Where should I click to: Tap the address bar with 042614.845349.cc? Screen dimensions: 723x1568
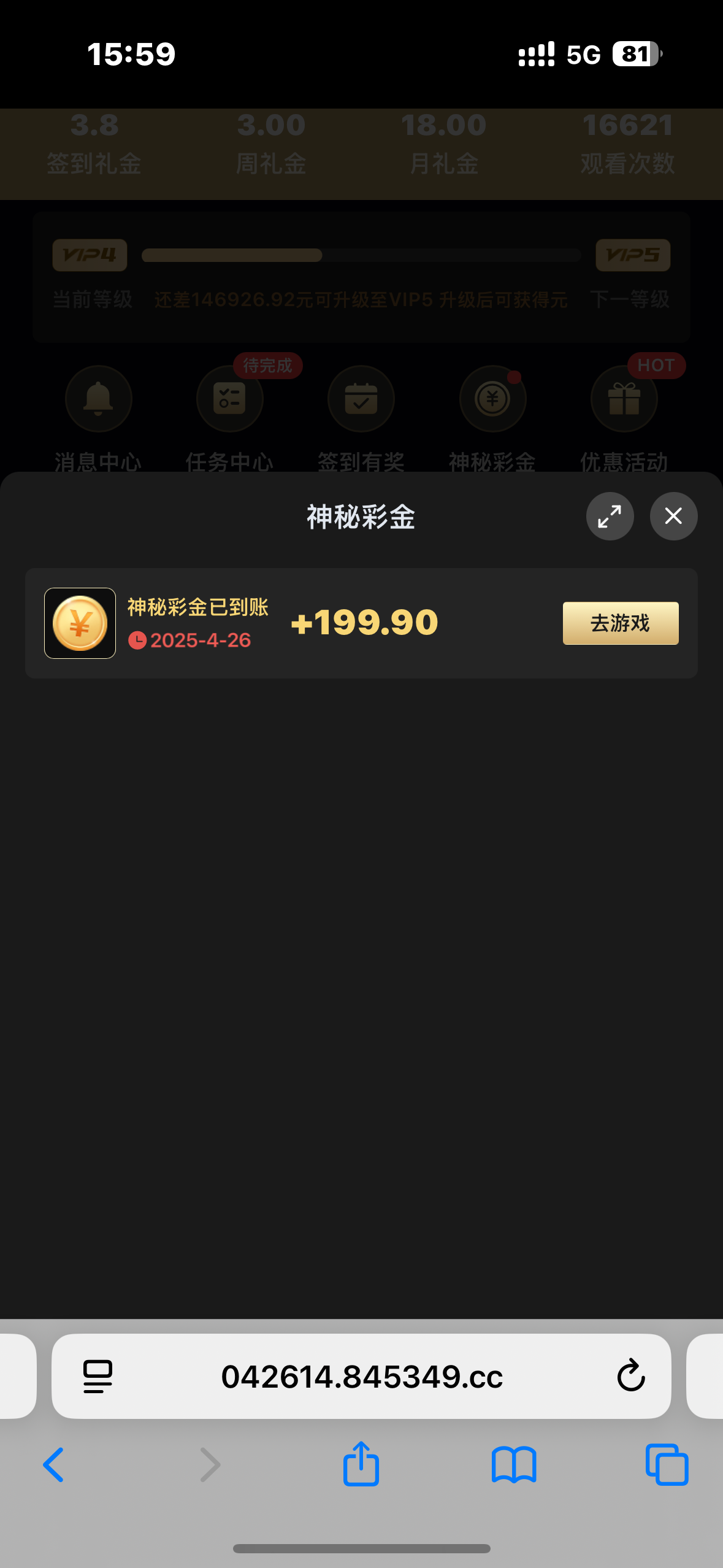click(362, 1376)
